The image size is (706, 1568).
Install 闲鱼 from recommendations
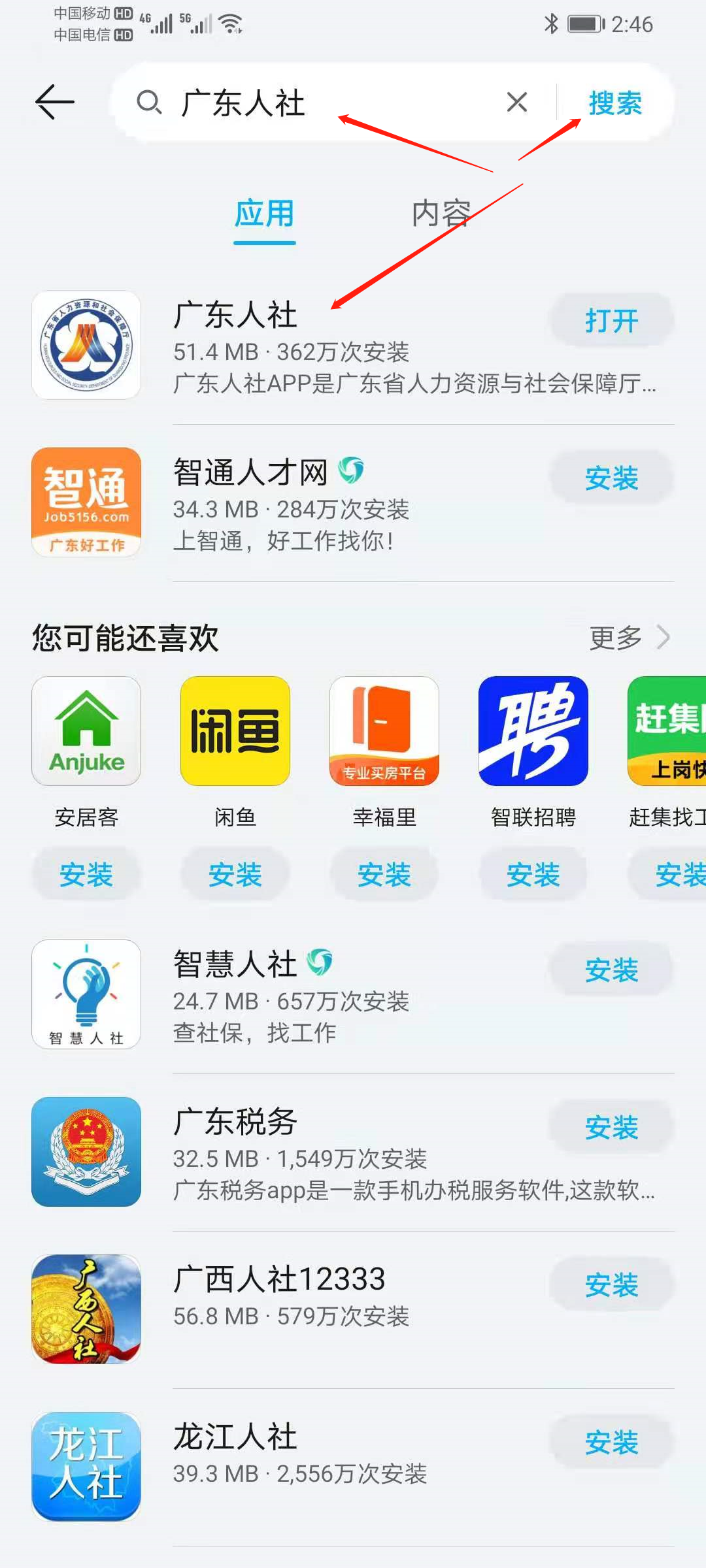point(235,874)
